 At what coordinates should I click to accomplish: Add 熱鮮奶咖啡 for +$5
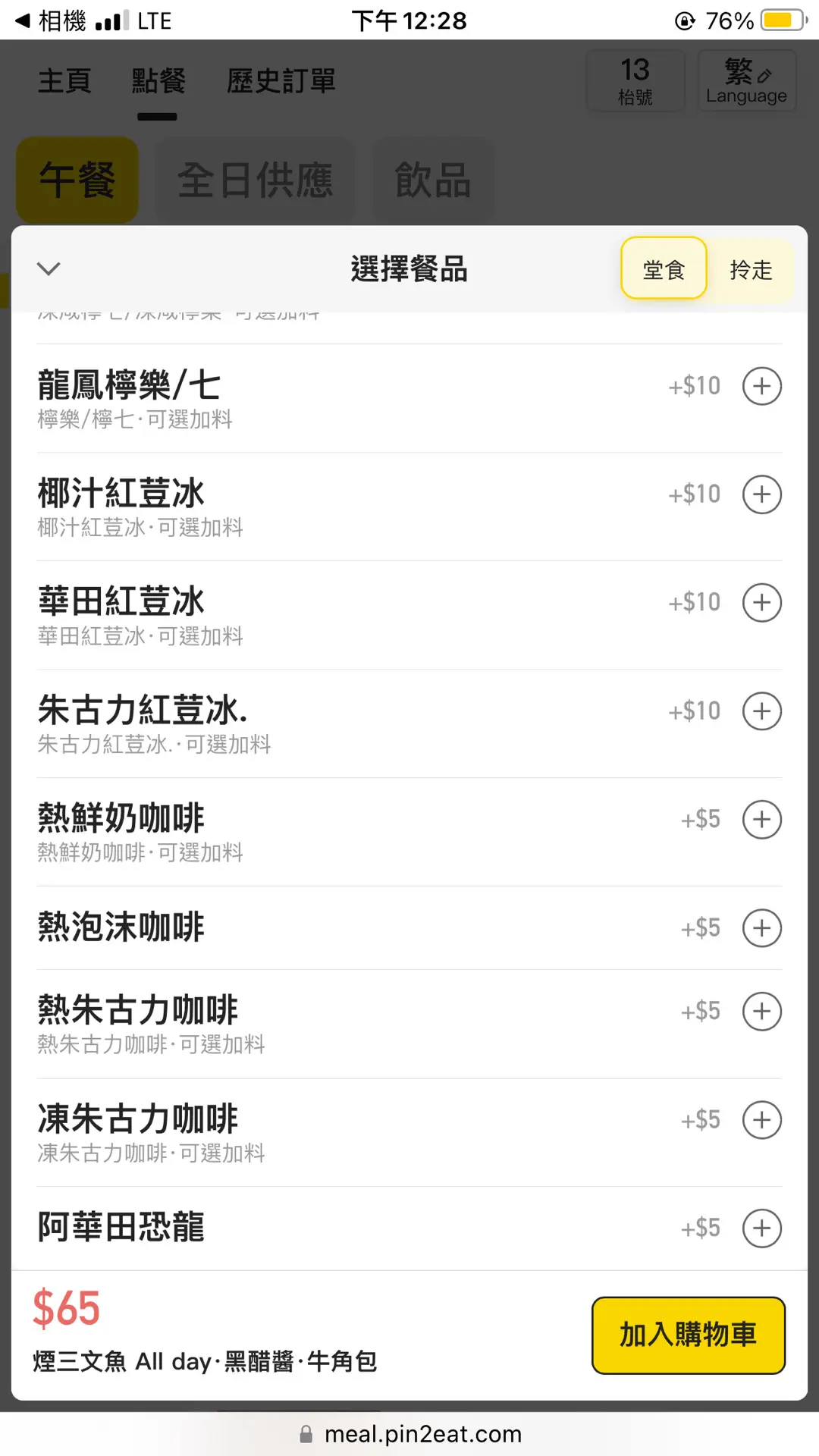point(761,820)
